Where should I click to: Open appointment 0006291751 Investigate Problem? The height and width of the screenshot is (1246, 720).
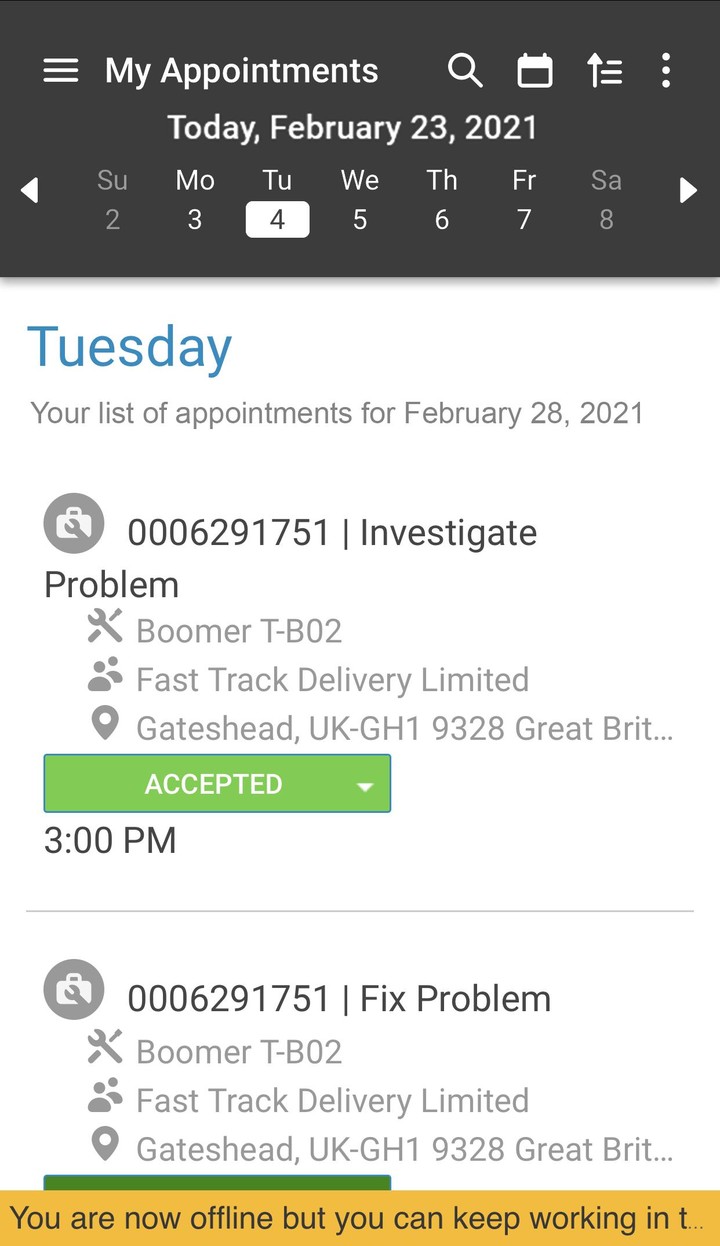pyautogui.click(x=332, y=533)
